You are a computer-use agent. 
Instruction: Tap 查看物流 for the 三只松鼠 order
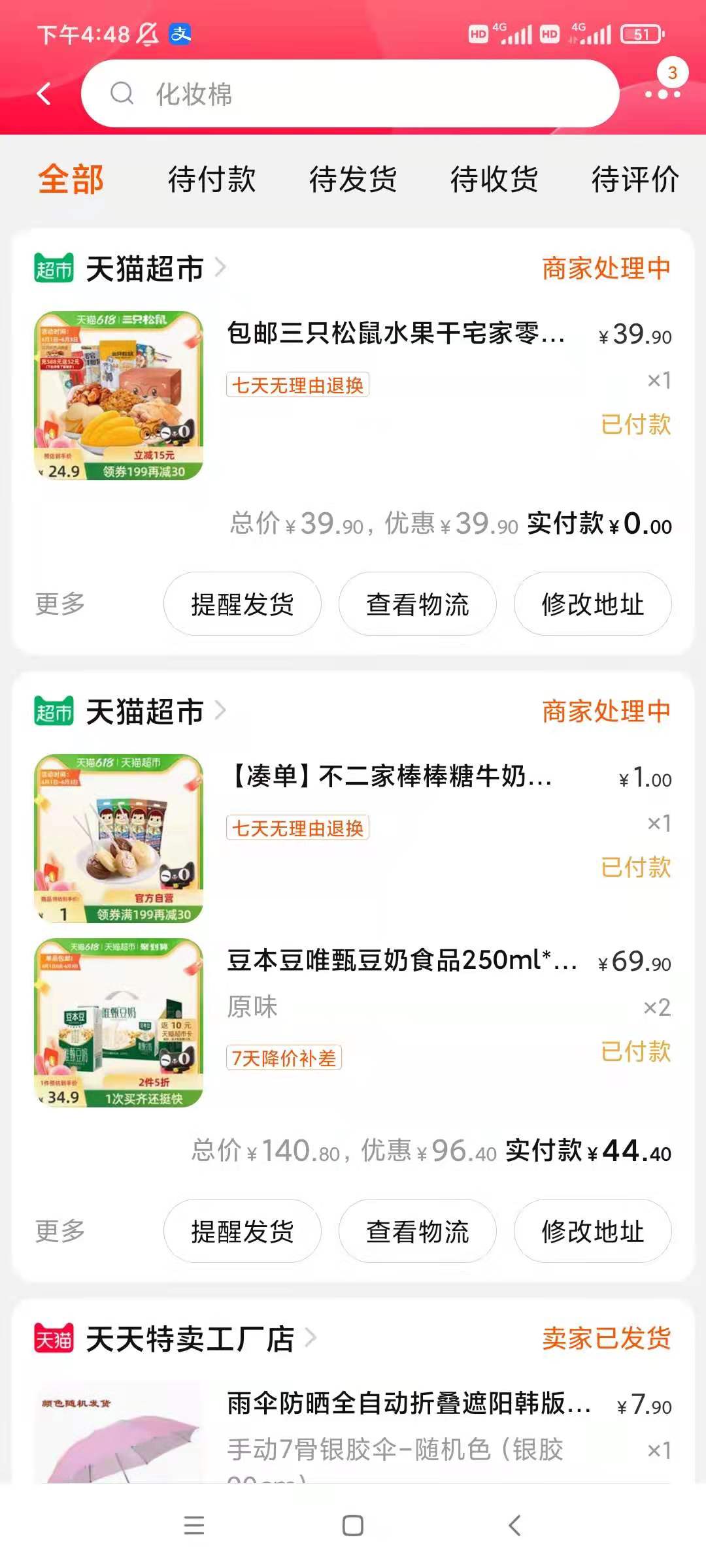coord(417,604)
